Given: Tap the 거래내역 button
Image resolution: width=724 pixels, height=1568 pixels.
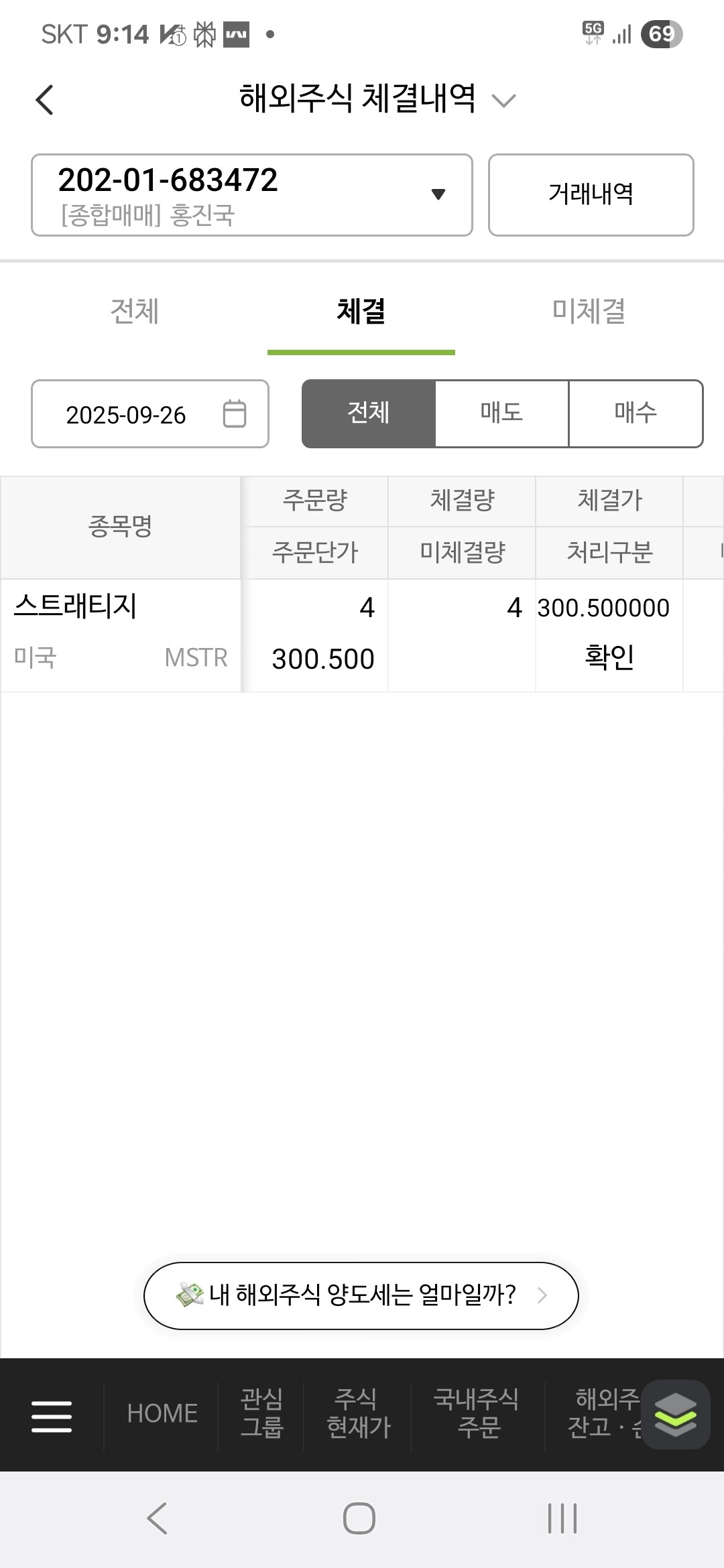Looking at the screenshot, I should point(591,195).
